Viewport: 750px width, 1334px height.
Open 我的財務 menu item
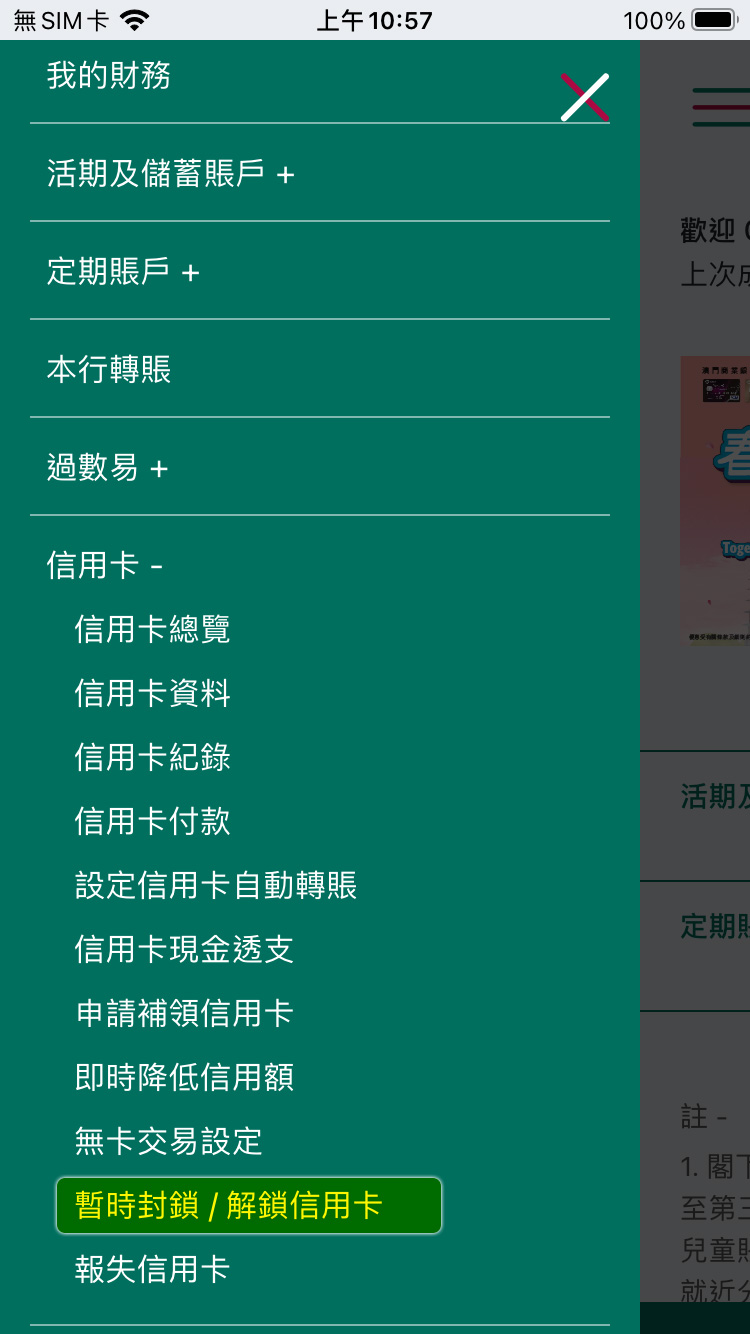[x=109, y=76]
